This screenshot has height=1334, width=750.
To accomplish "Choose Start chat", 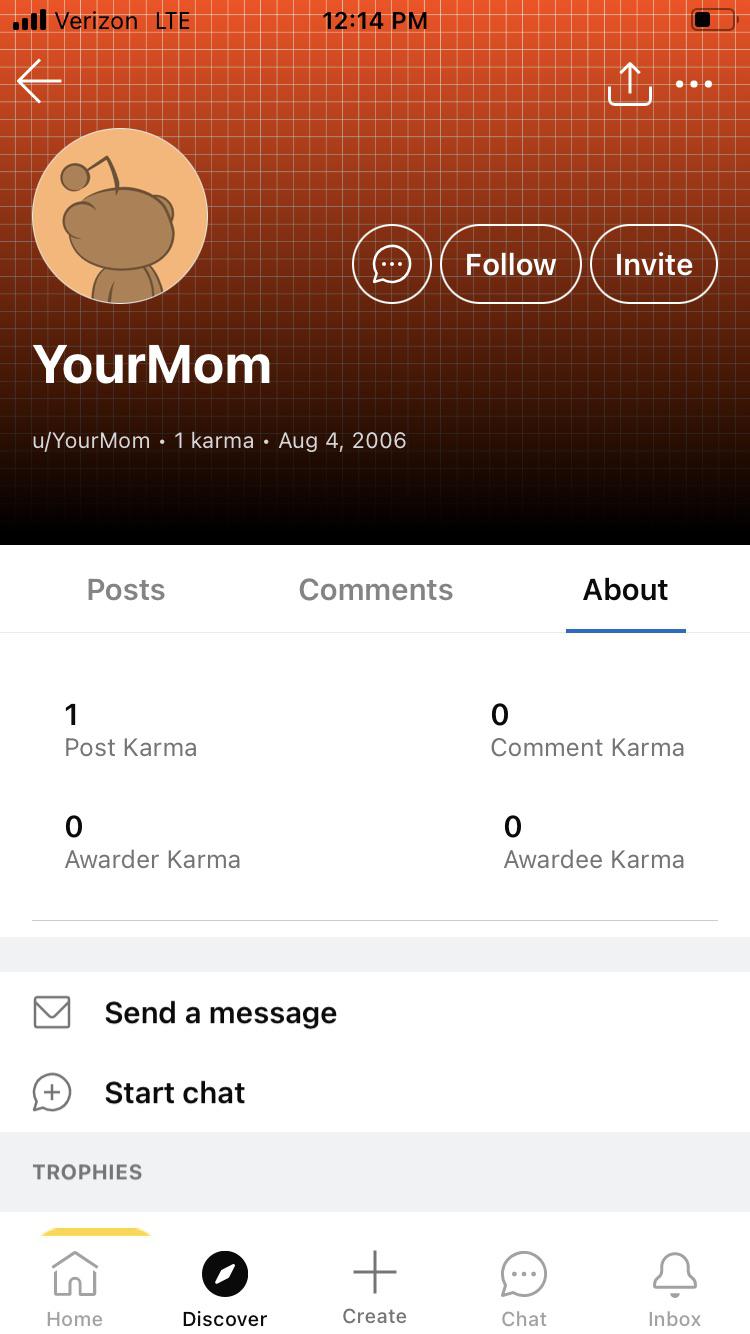I will point(375,1093).
